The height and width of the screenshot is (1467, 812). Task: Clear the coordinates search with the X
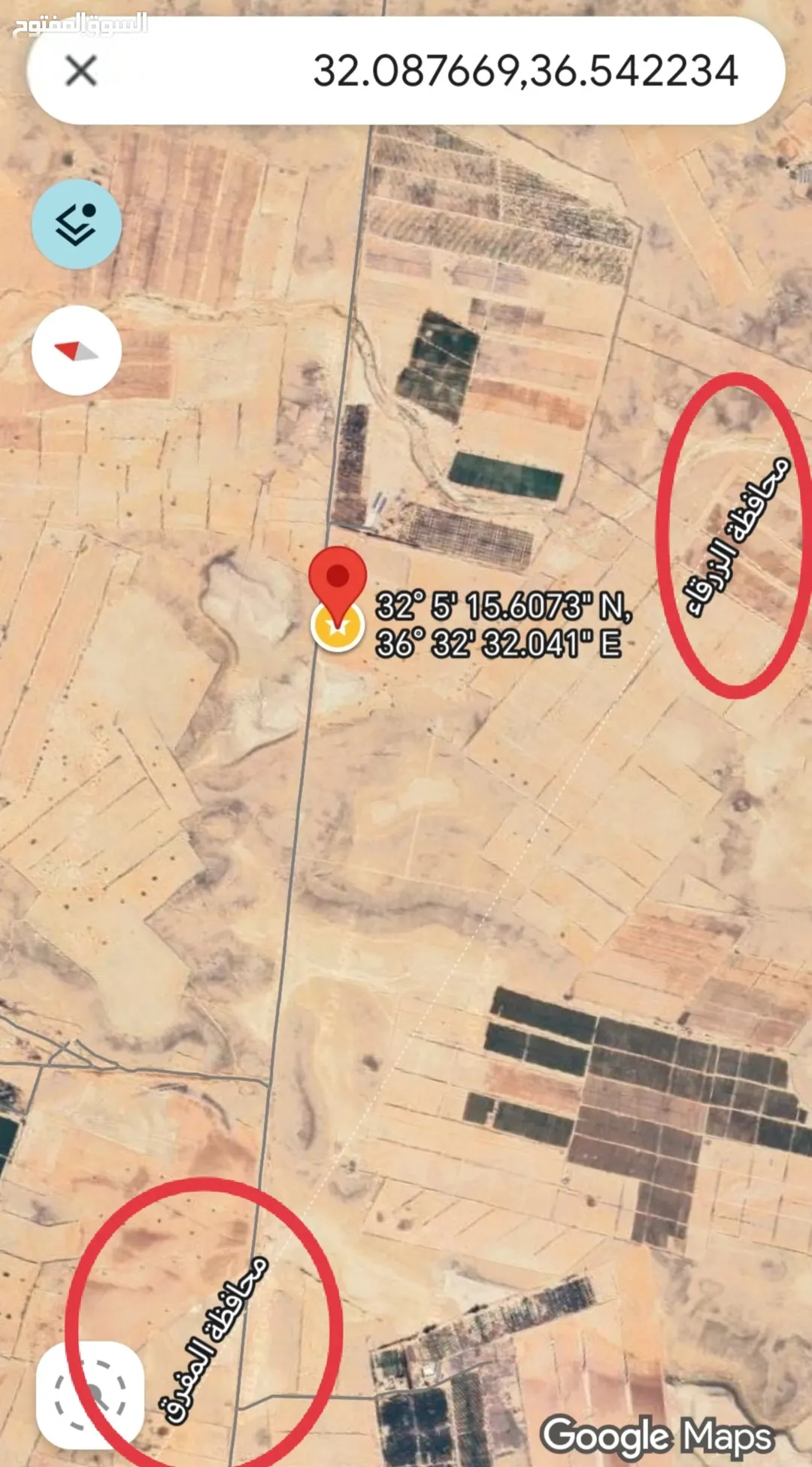(x=81, y=71)
